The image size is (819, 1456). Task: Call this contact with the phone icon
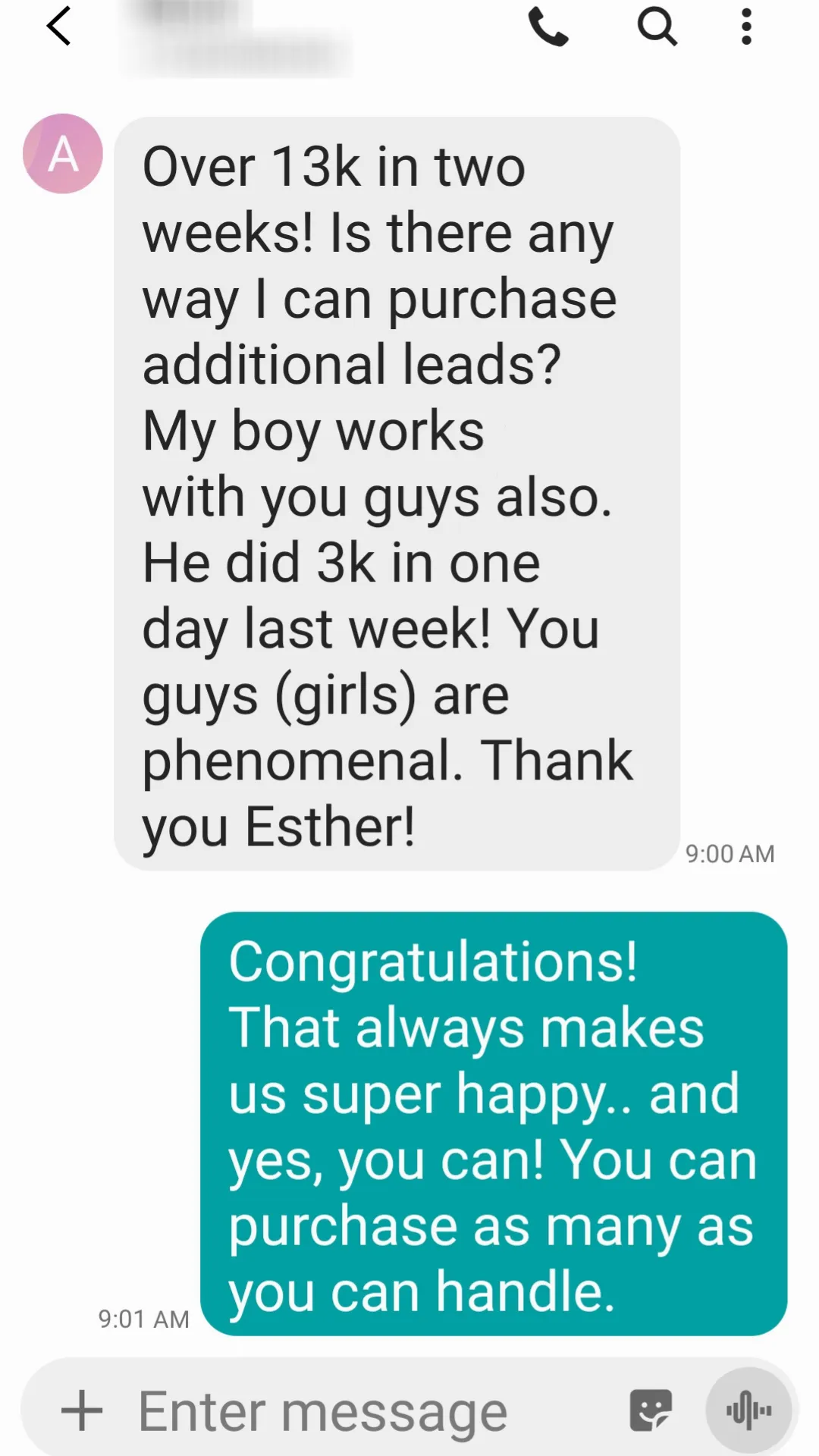[x=548, y=27]
